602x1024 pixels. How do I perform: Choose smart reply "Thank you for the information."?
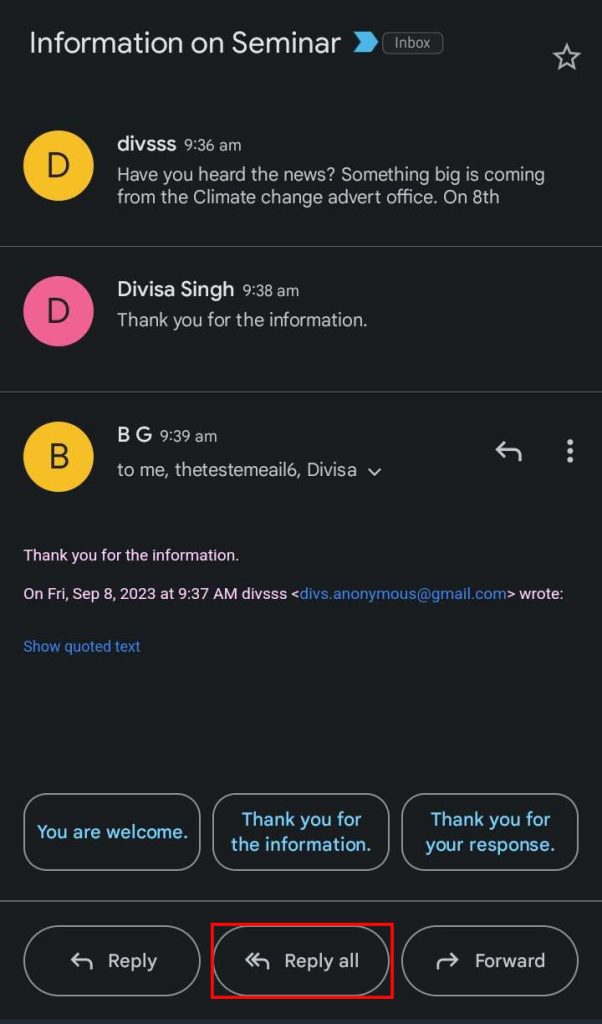tap(301, 832)
